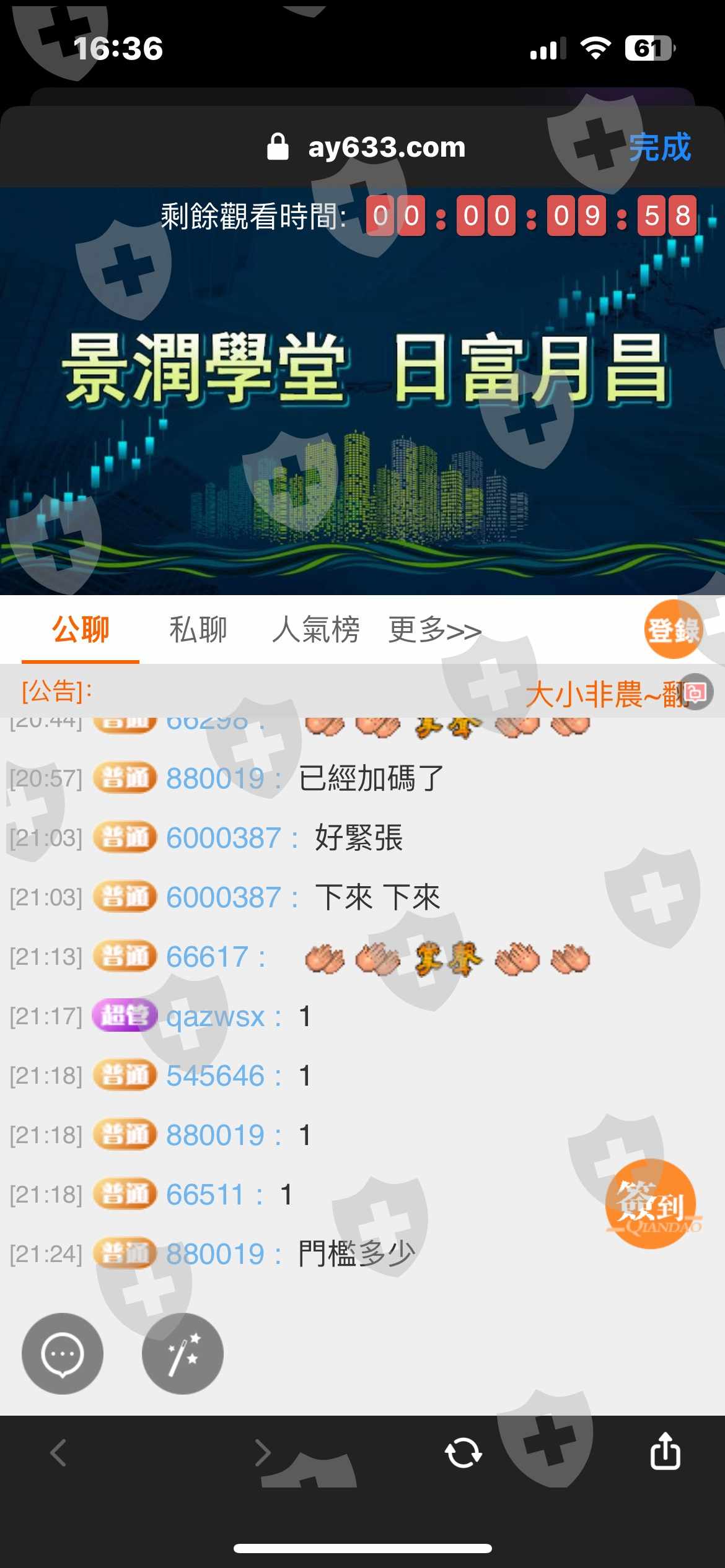Tap the username qazwsx in chat

(x=216, y=1016)
